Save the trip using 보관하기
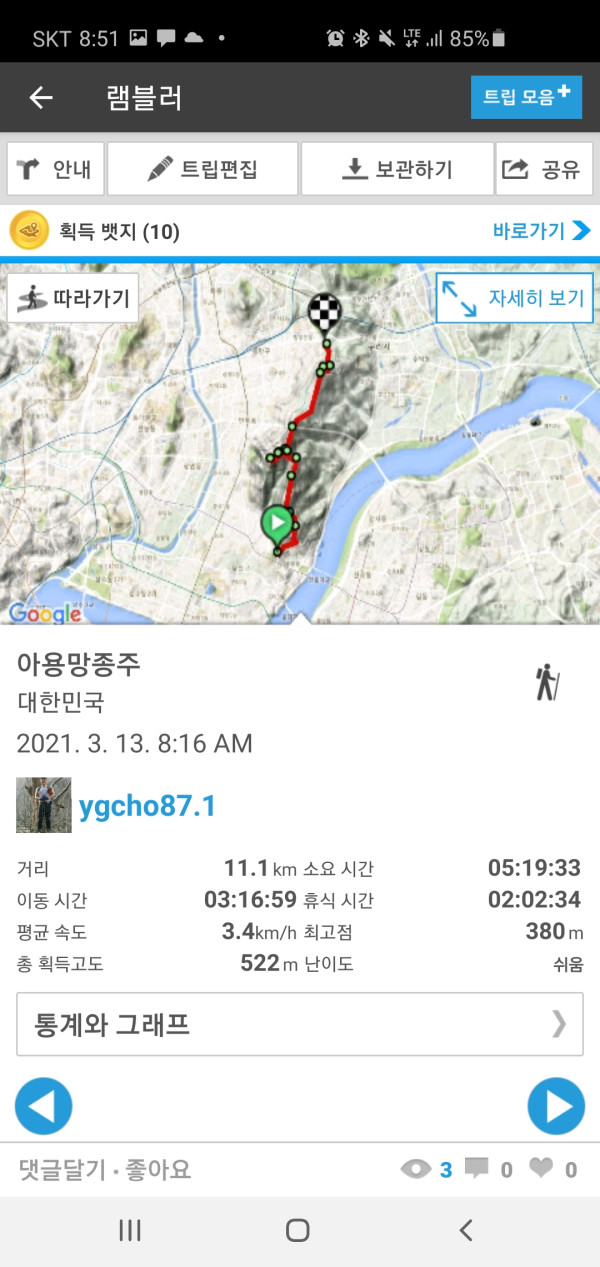The image size is (600, 1267). [397, 169]
